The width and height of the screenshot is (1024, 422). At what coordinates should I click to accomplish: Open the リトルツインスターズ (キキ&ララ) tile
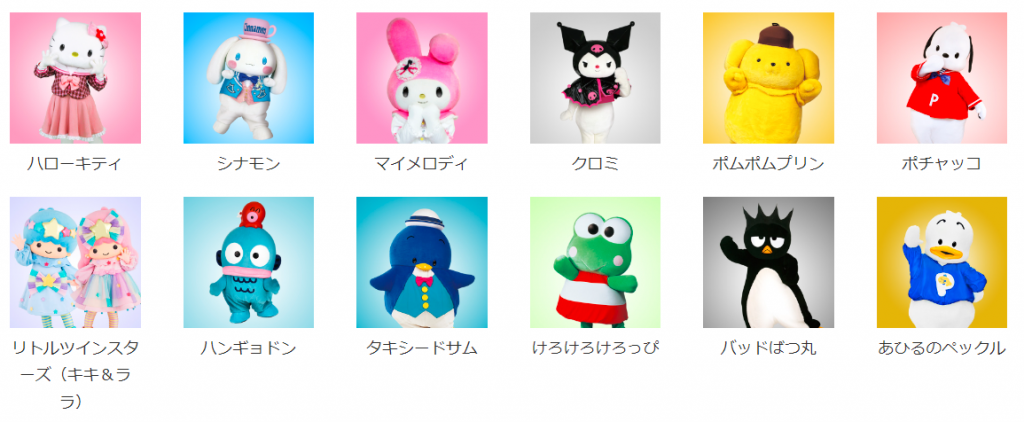(75, 262)
